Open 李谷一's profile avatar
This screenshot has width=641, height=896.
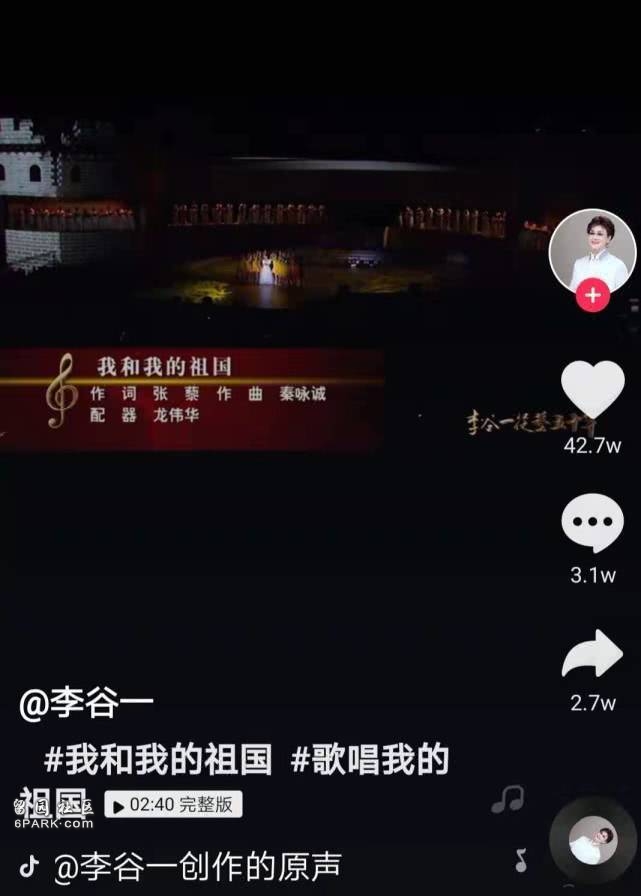[593, 252]
